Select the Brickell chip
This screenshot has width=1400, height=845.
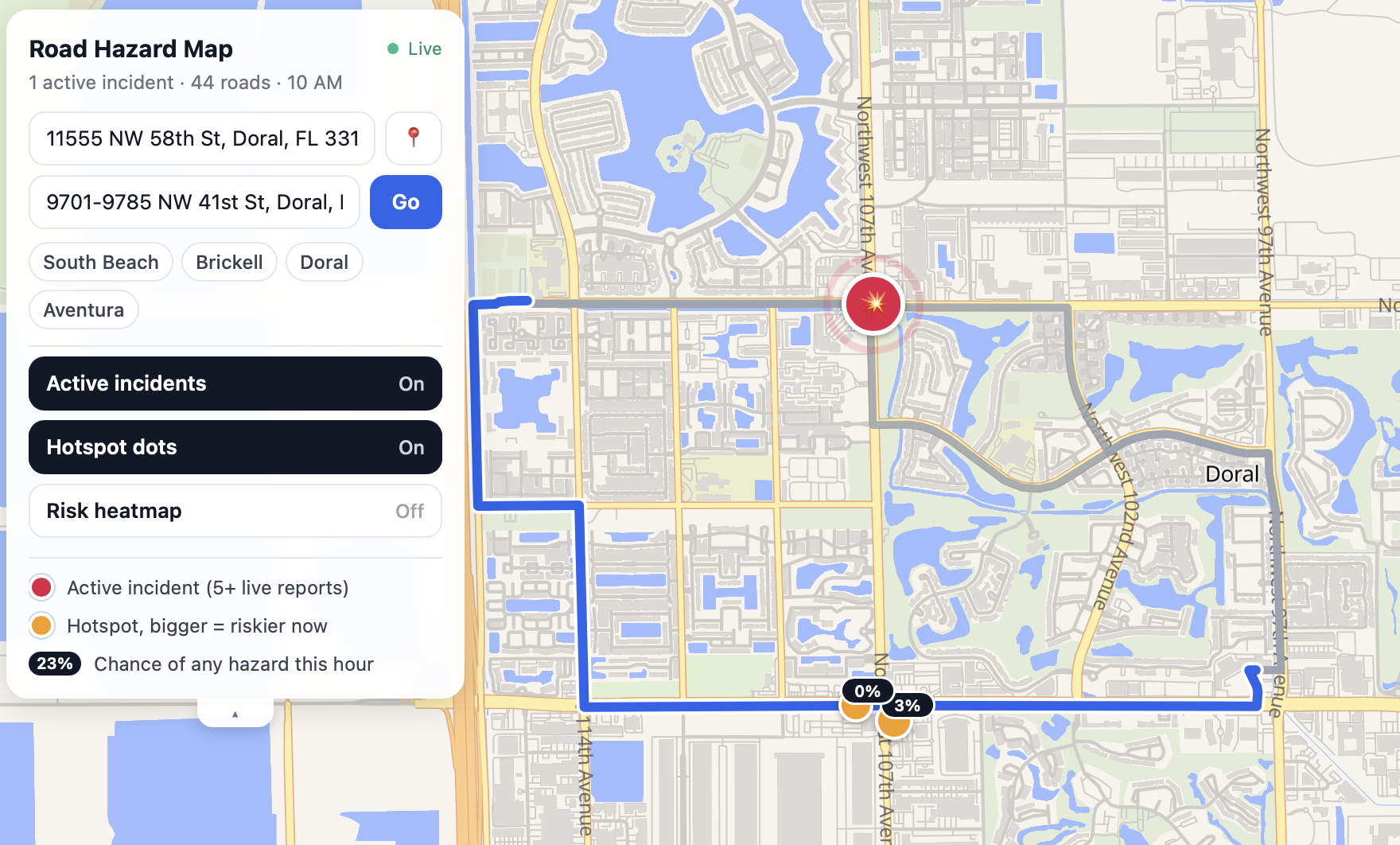click(229, 263)
